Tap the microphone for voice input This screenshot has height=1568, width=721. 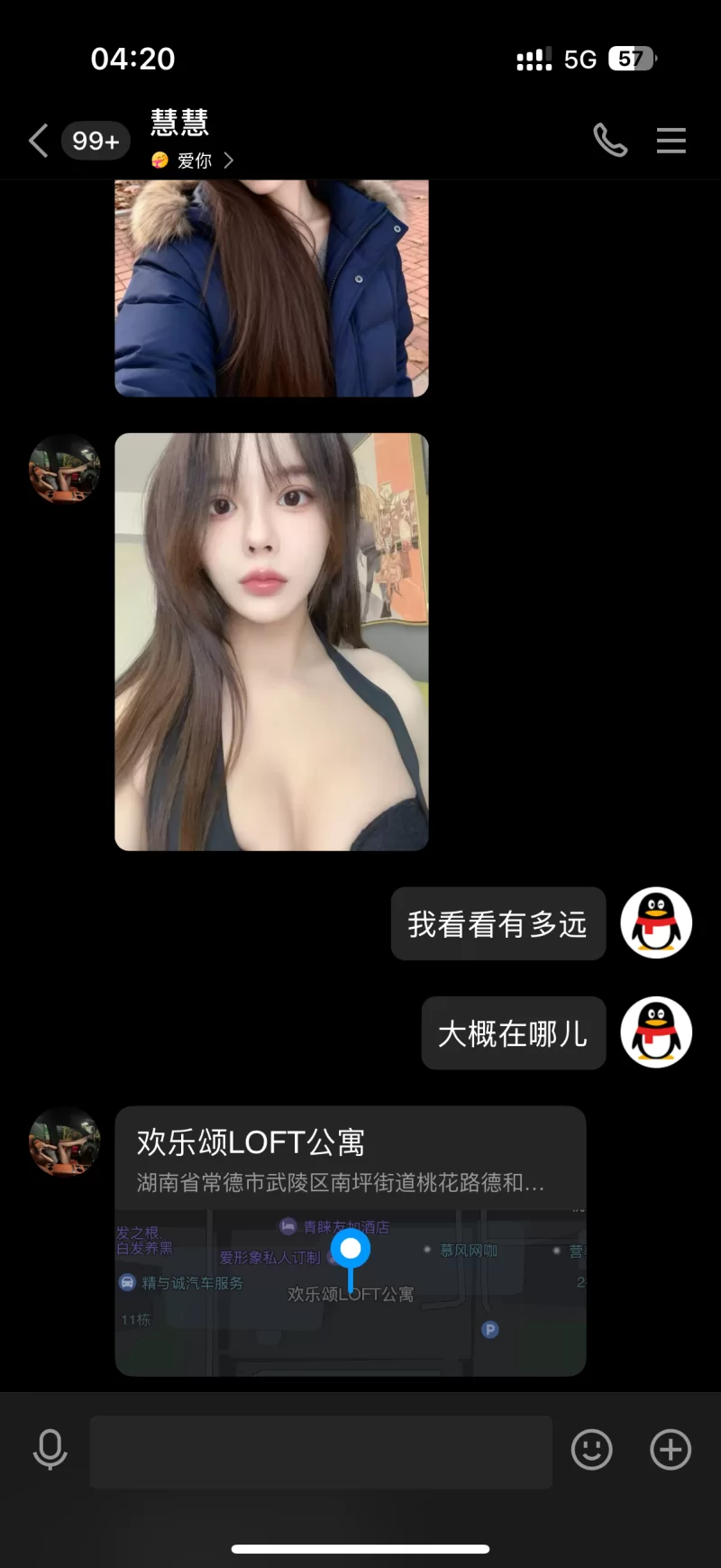coord(50,1449)
